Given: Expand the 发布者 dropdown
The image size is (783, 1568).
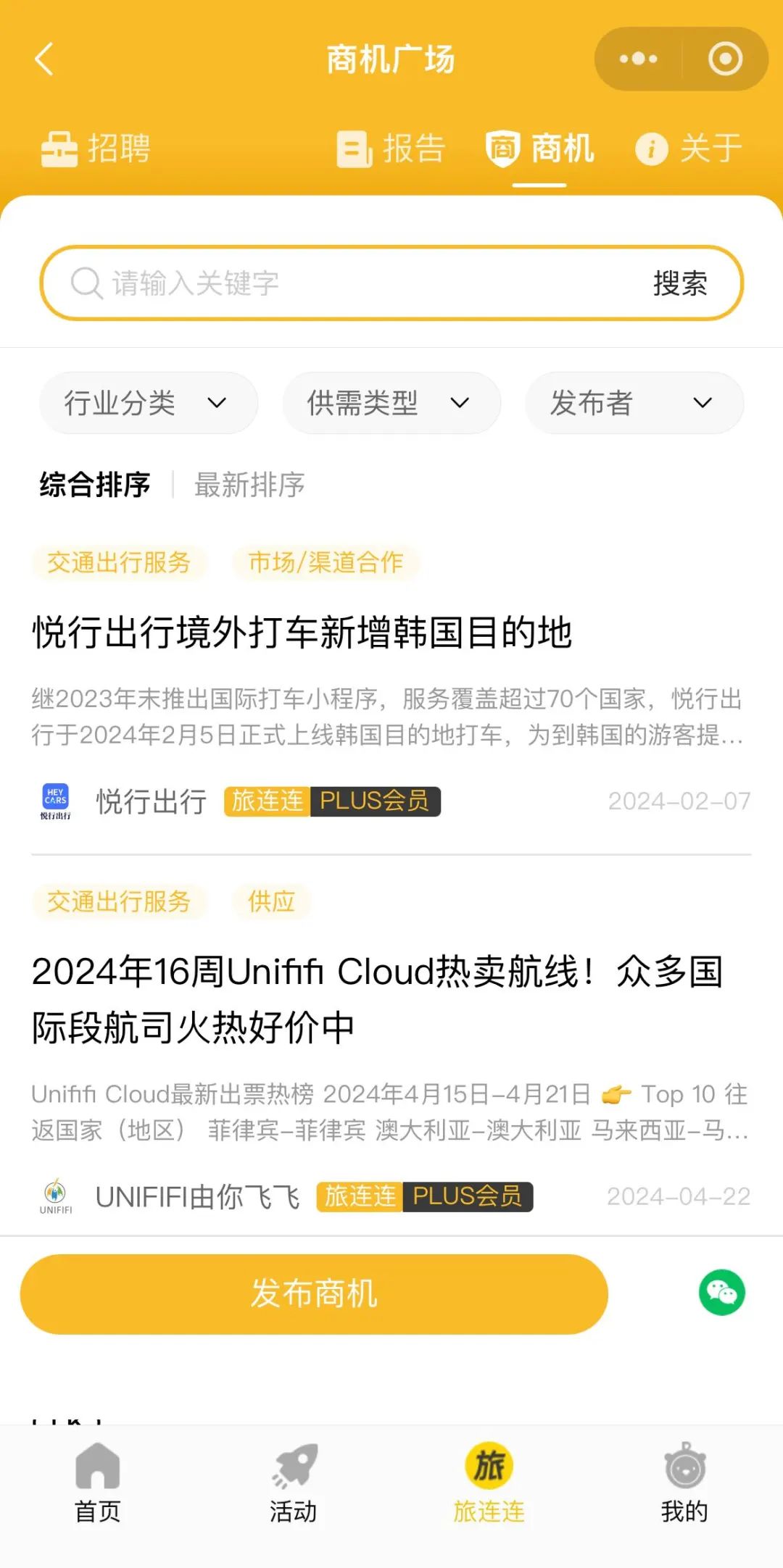Looking at the screenshot, I should pyautogui.click(x=634, y=403).
